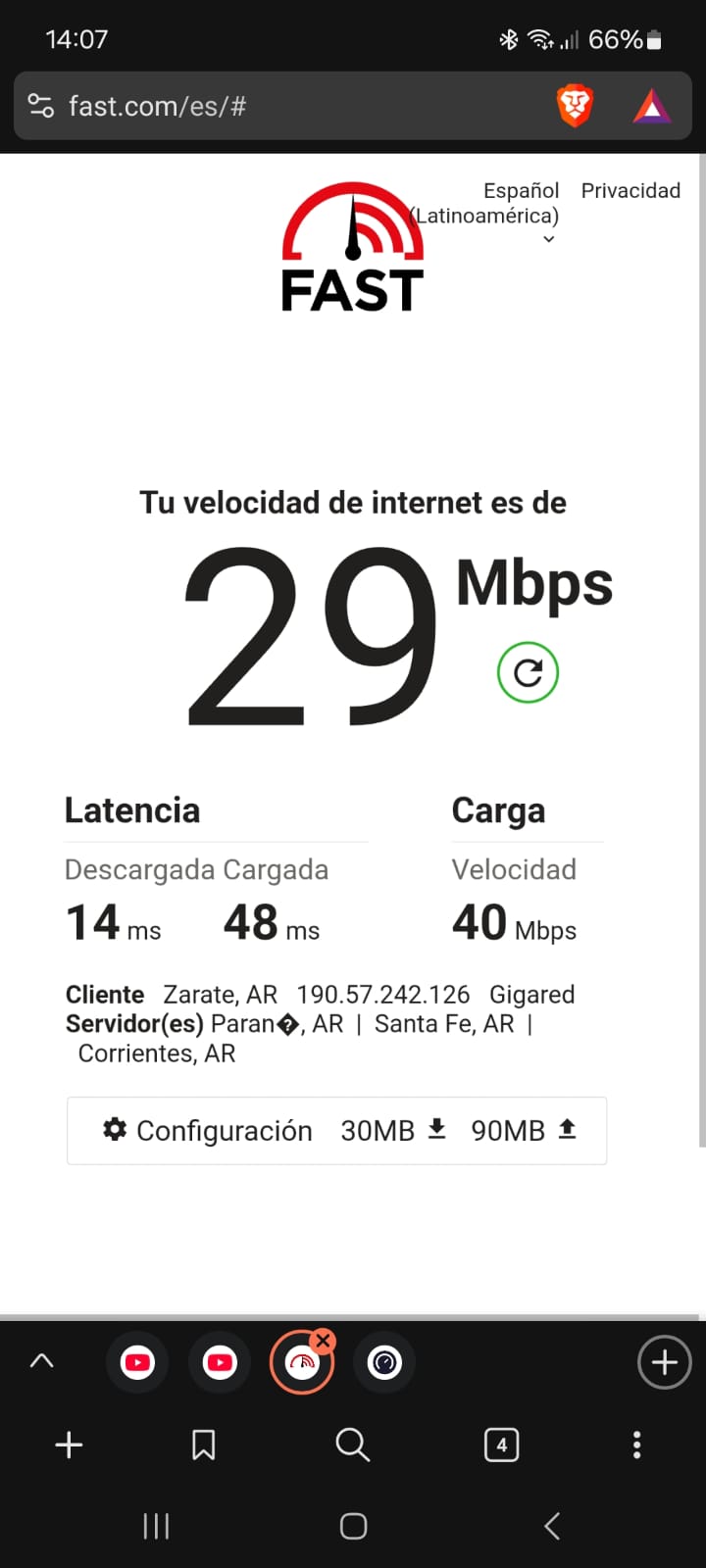This screenshot has width=706, height=1568.
Task: Rerun the speed test with the refresh button
Action: pos(528,672)
